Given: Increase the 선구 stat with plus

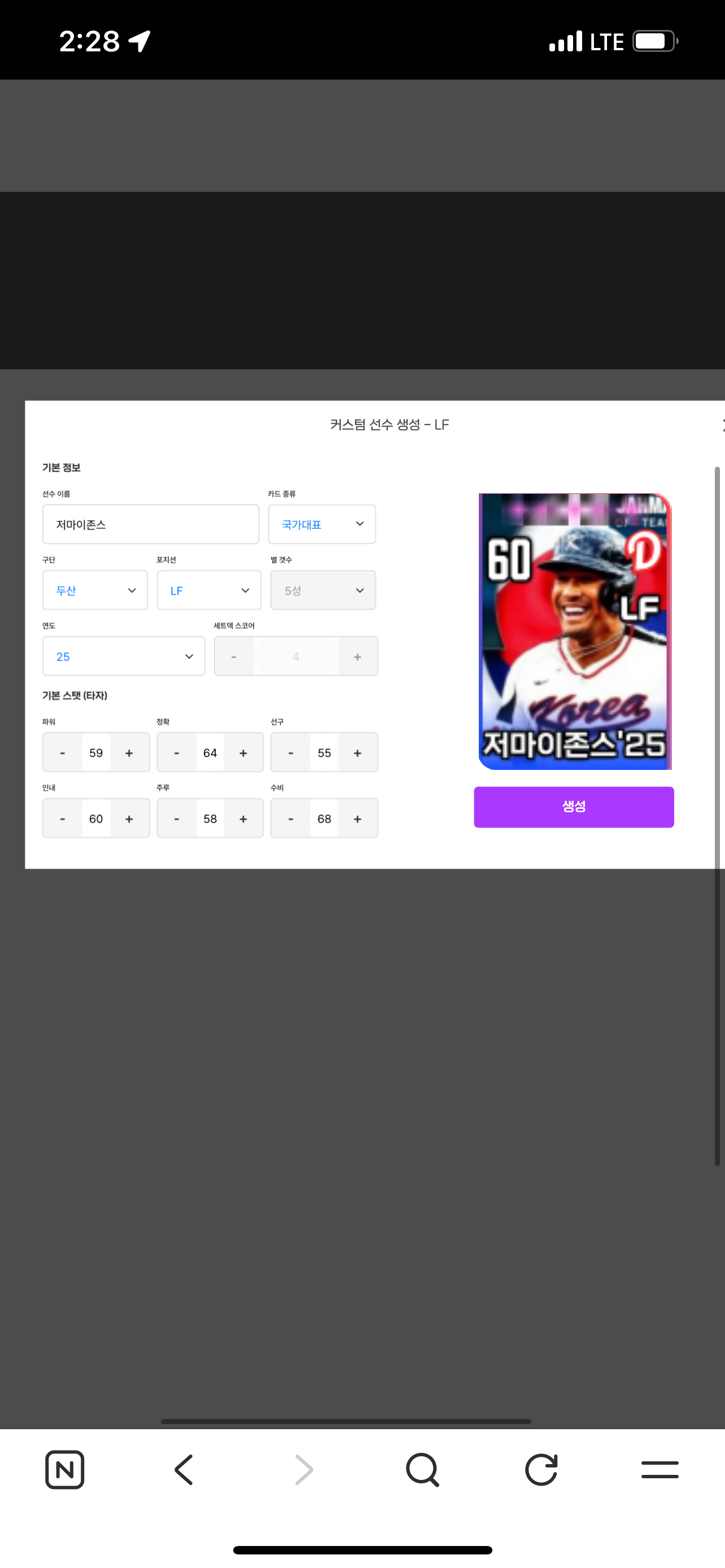Looking at the screenshot, I should tap(357, 753).
